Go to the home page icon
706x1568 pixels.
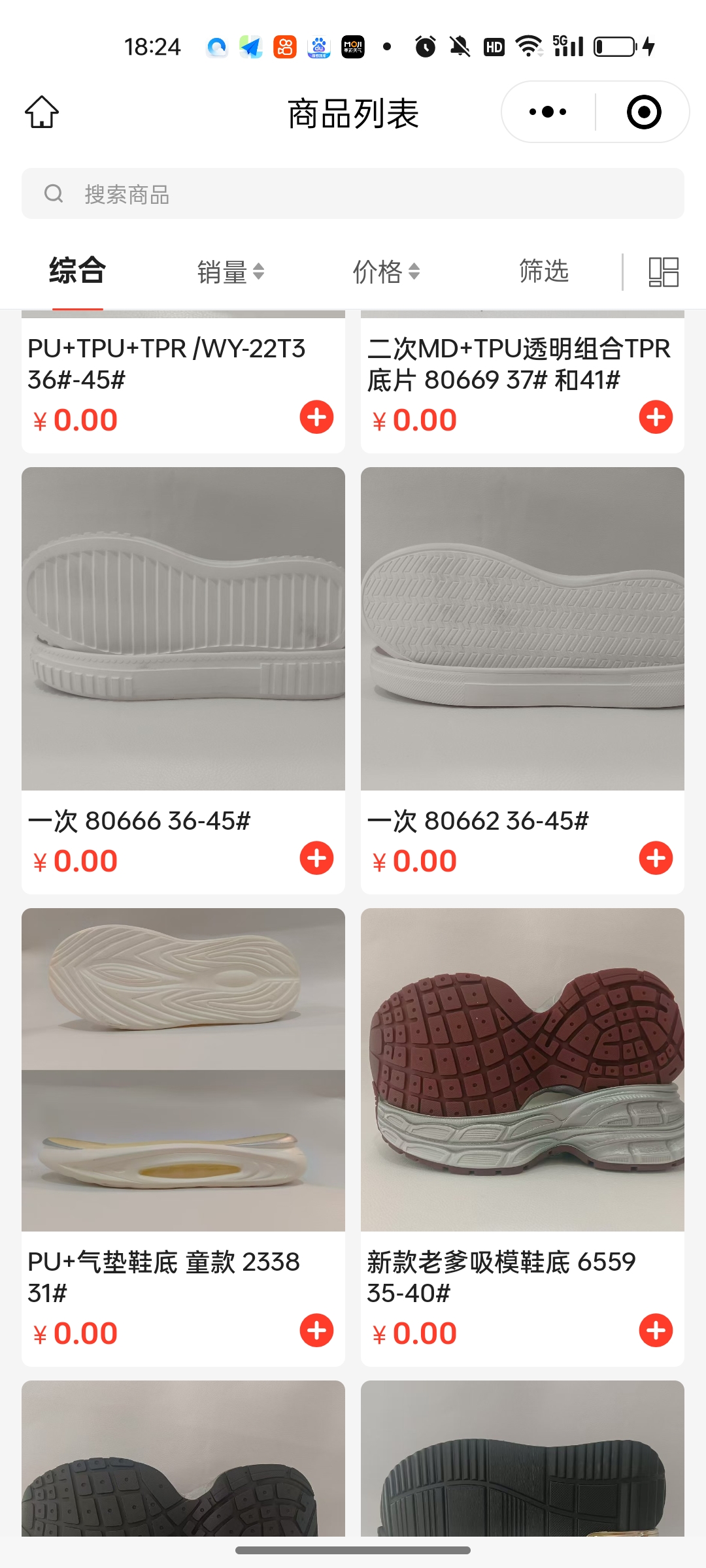point(42,112)
